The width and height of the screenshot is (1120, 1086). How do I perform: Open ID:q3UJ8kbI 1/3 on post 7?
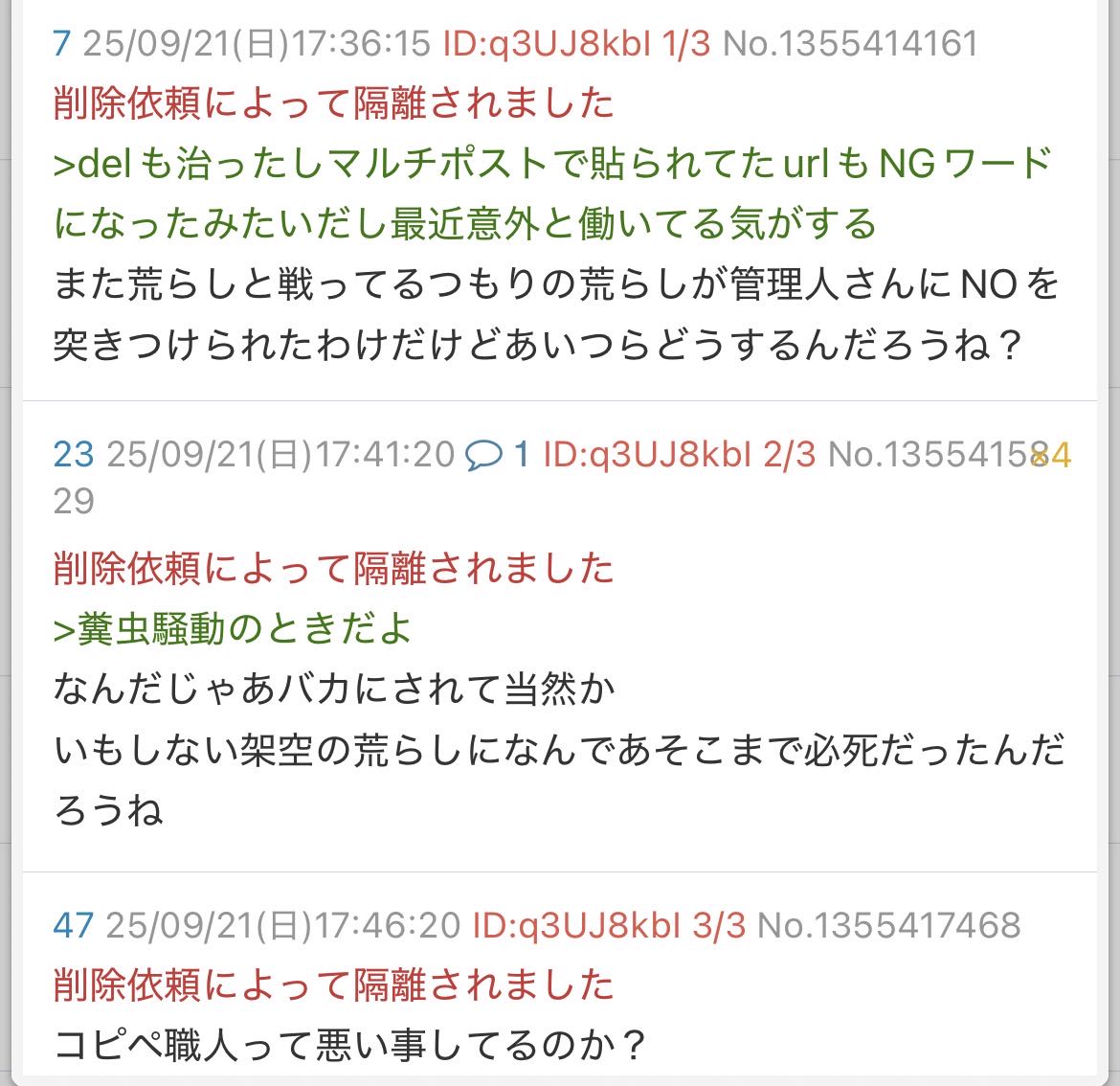576,43
